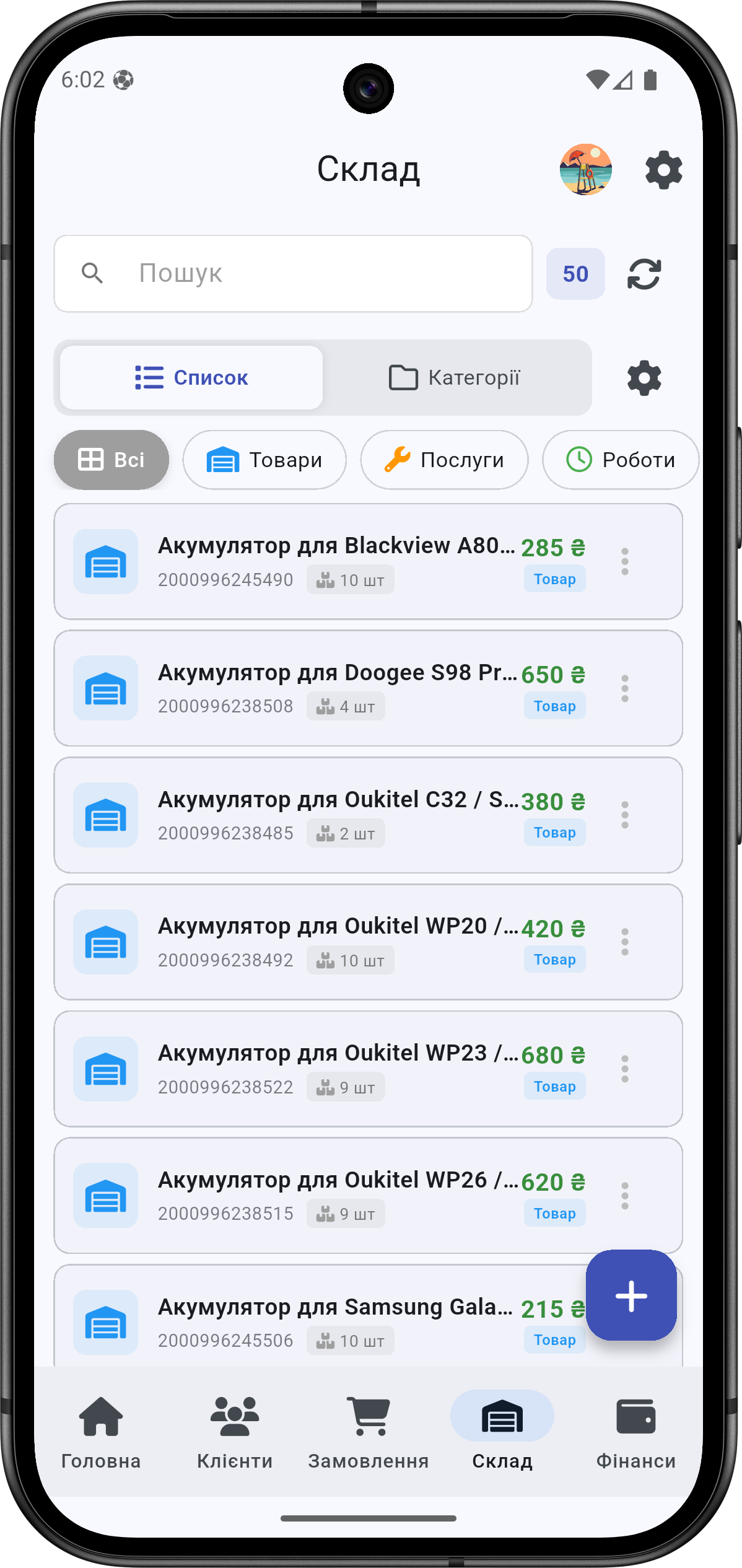Screen dimensions: 742x1568
Task: Open Акумулятор для Oukitel WP23 card
Action: click(334, 1069)
